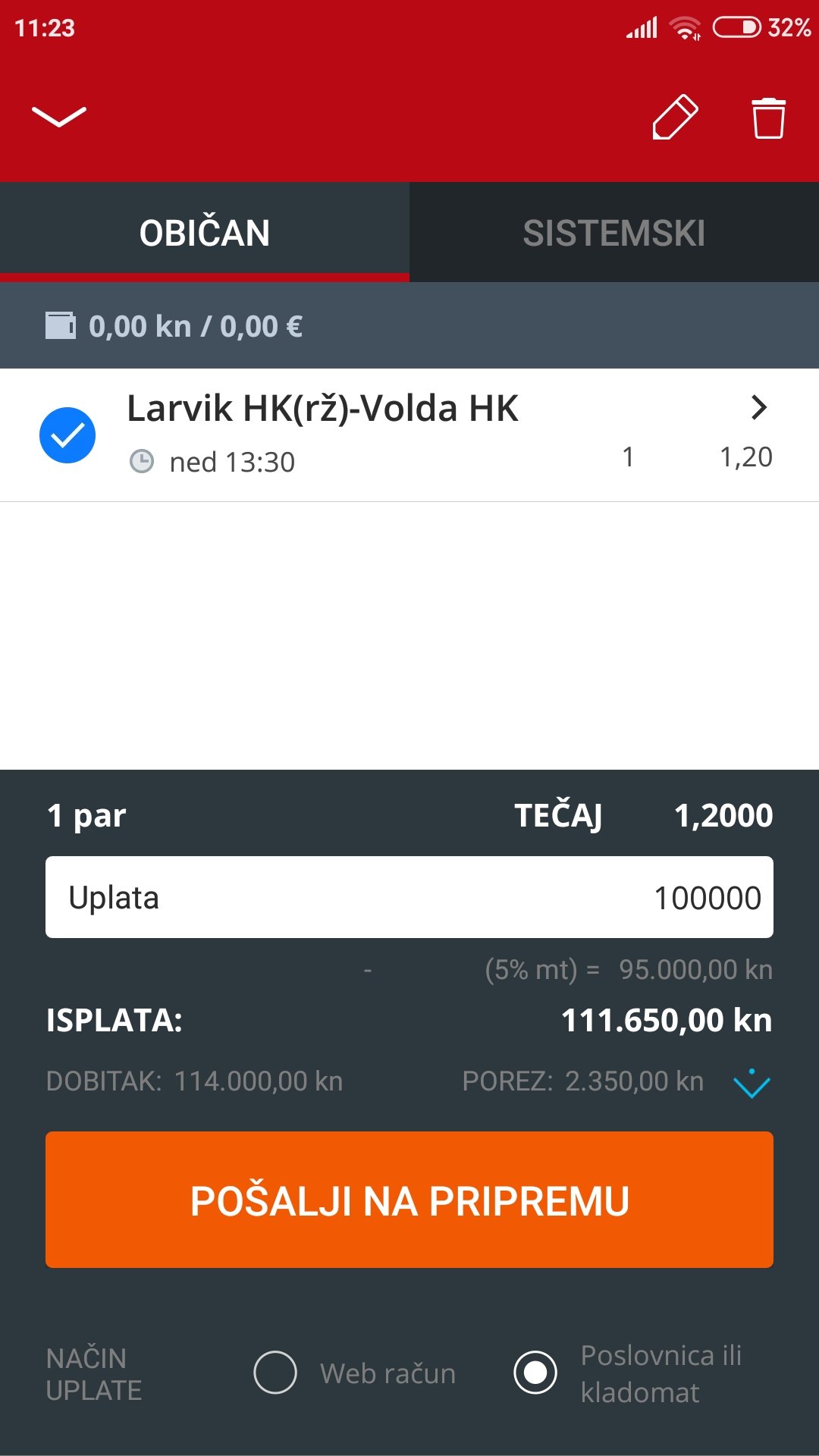Select Poslovnica ili kladomat payment option
The width and height of the screenshot is (819, 1456).
[535, 1373]
